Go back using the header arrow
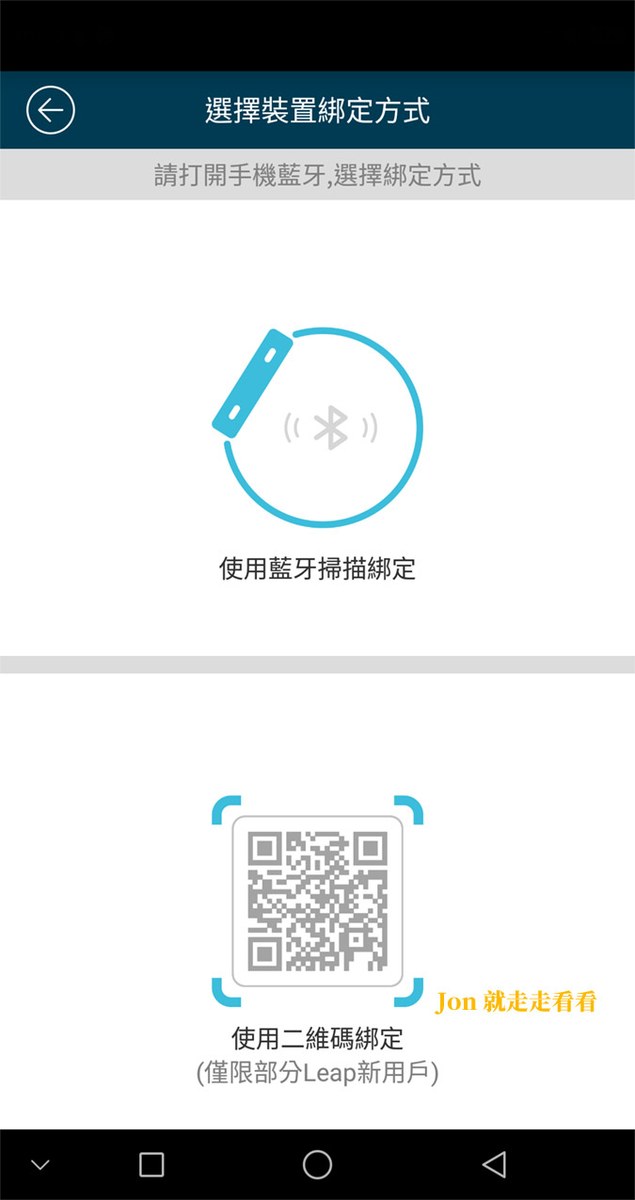 click(x=51, y=110)
